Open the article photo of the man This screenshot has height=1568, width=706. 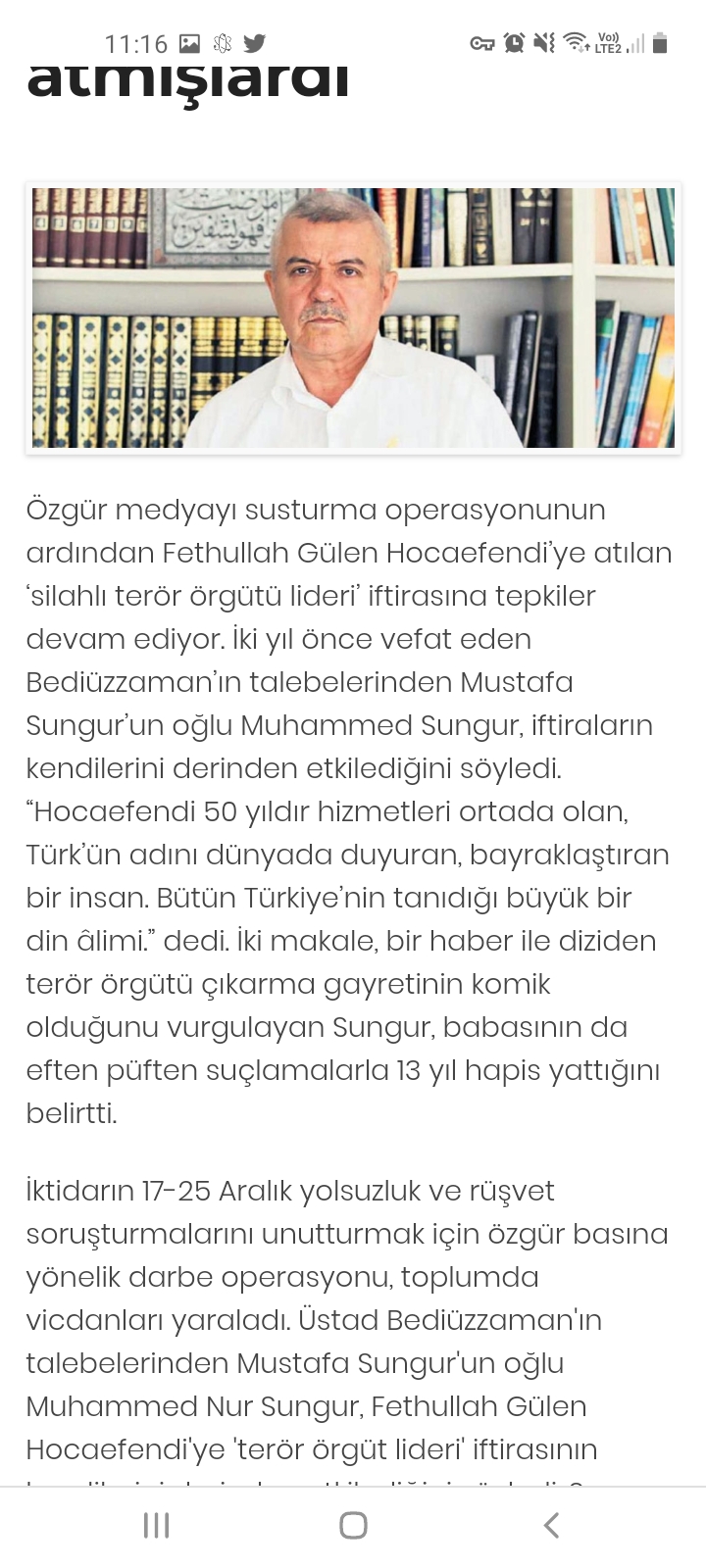point(353,318)
